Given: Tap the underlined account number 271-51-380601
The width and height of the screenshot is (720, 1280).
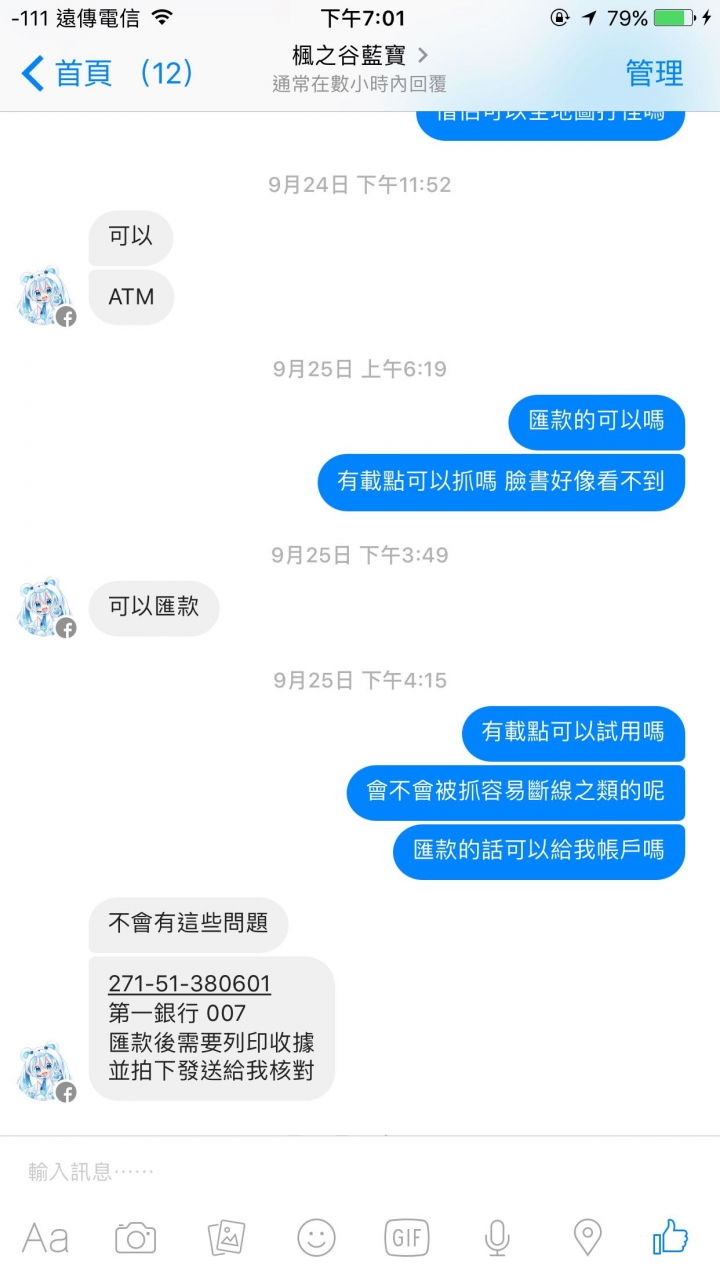Looking at the screenshot, I should [189, 984].
